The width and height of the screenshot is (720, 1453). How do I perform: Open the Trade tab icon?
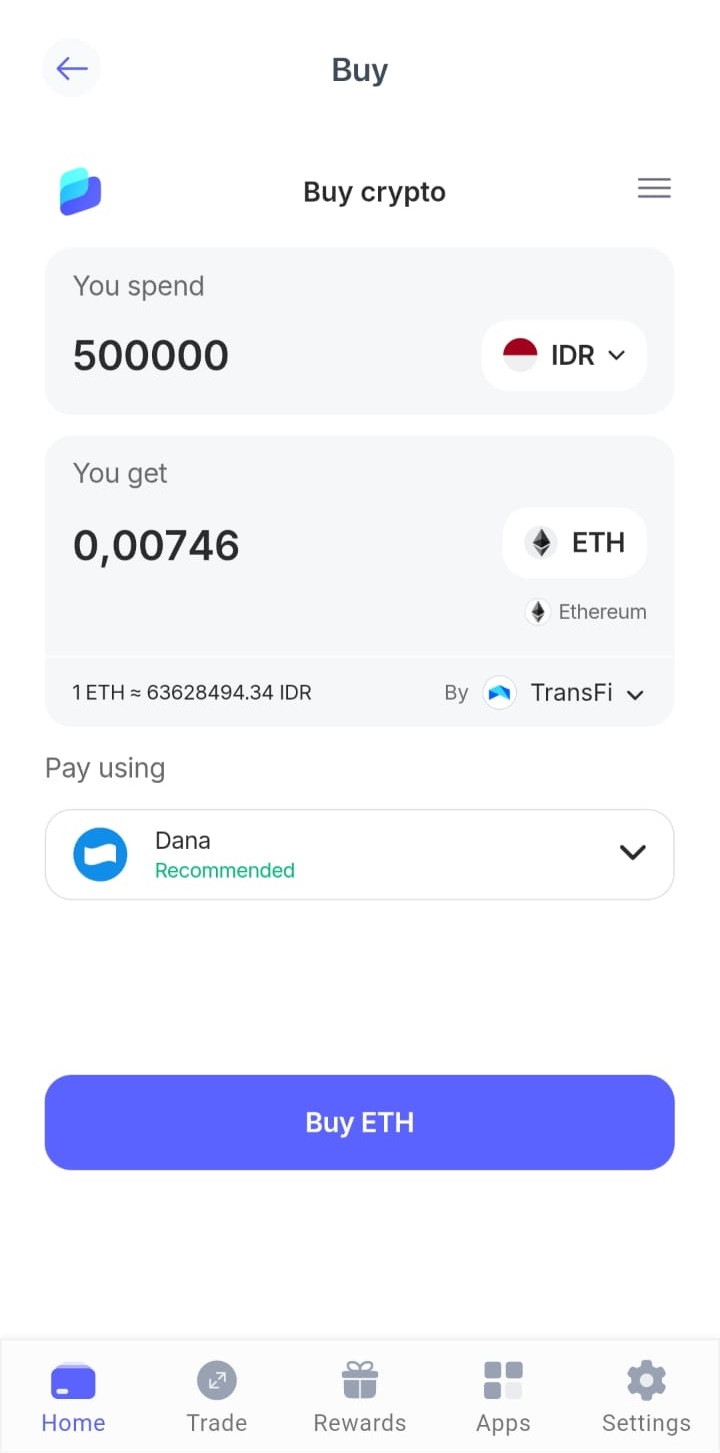tap(216, 1381)
